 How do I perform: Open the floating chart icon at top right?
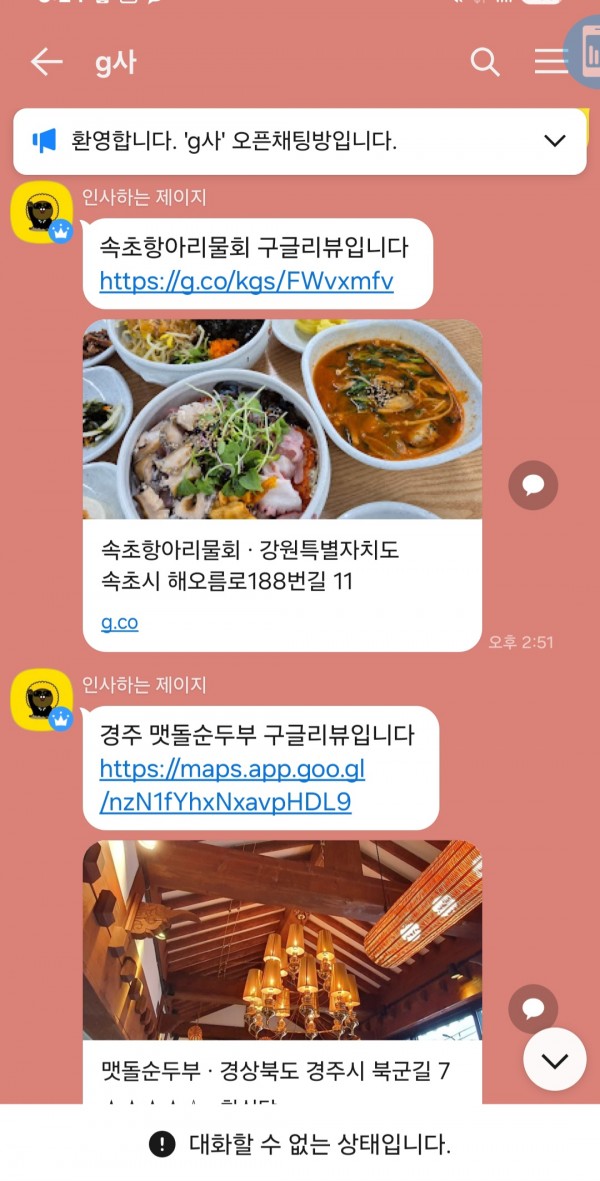click(x=585, y=52)
